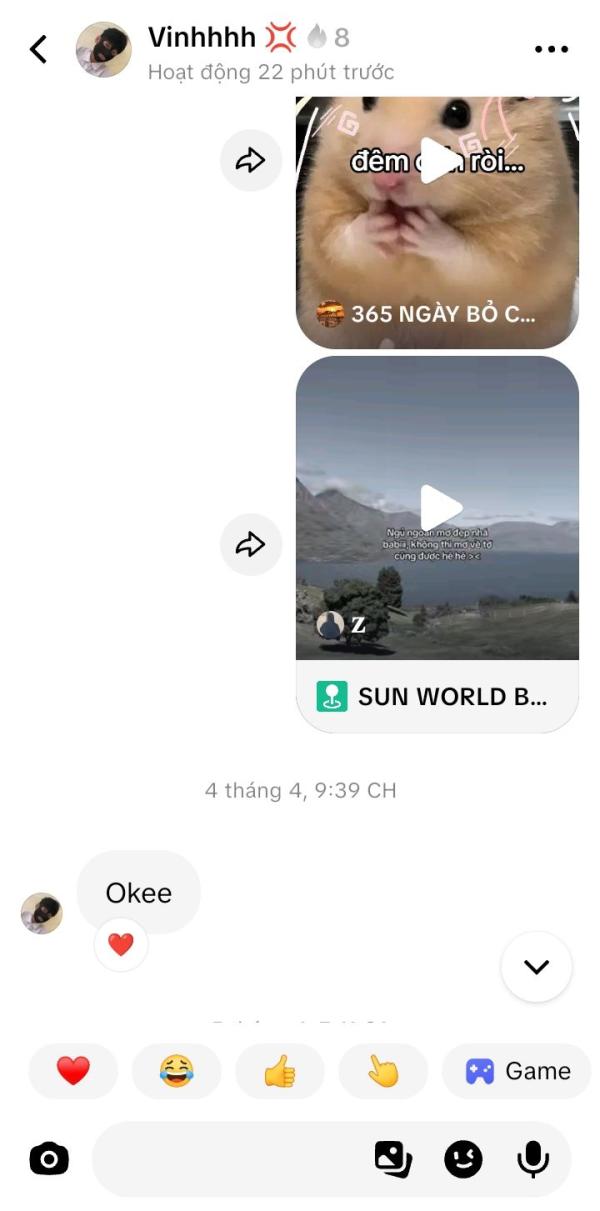Image resolution: width=600 pixels, height=1211 pixels.
Task: Send the red heart quick reaction
Action: [x=73, y=1071]
